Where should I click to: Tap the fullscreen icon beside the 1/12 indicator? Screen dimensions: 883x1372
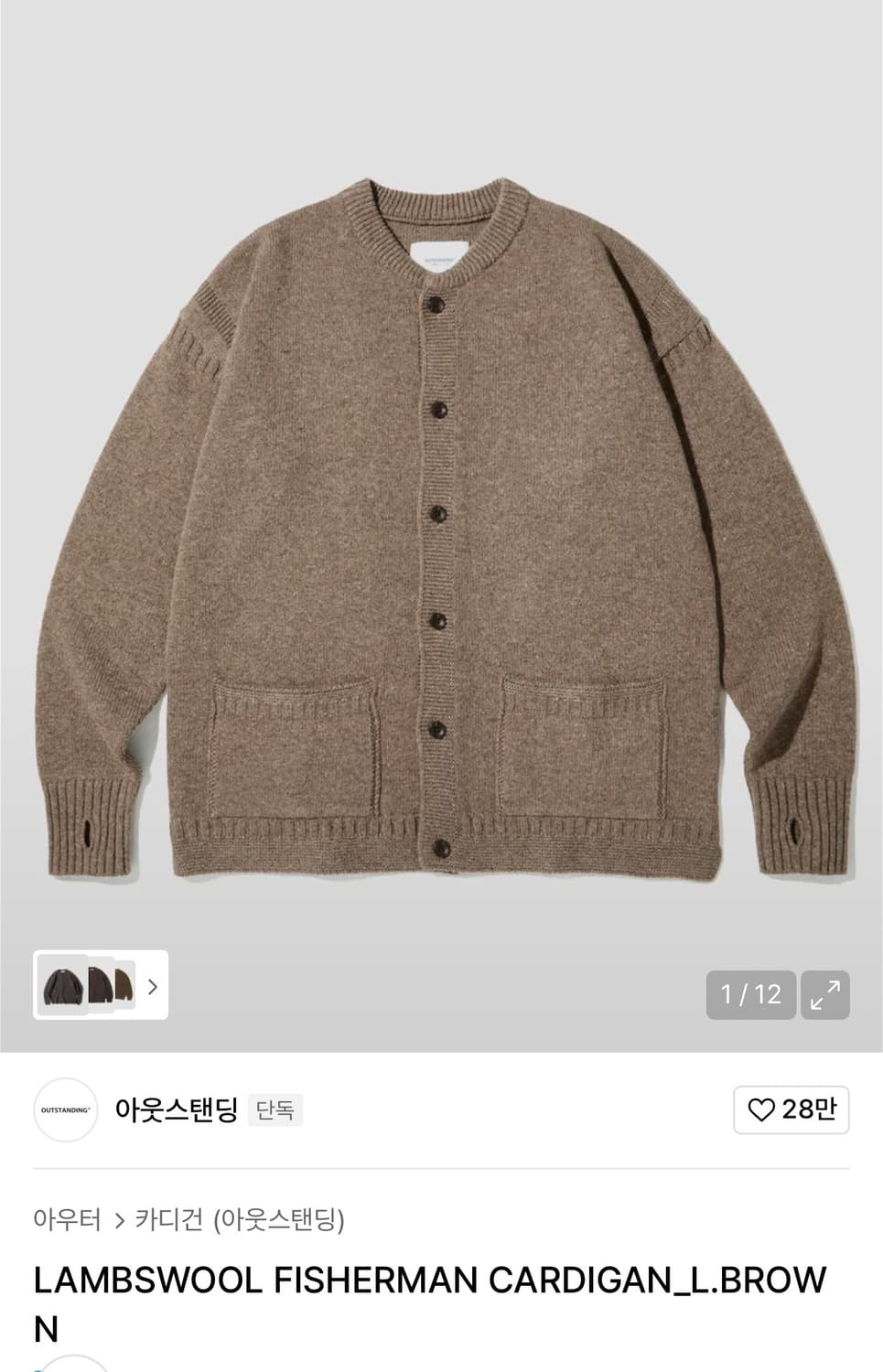[824, 994]
